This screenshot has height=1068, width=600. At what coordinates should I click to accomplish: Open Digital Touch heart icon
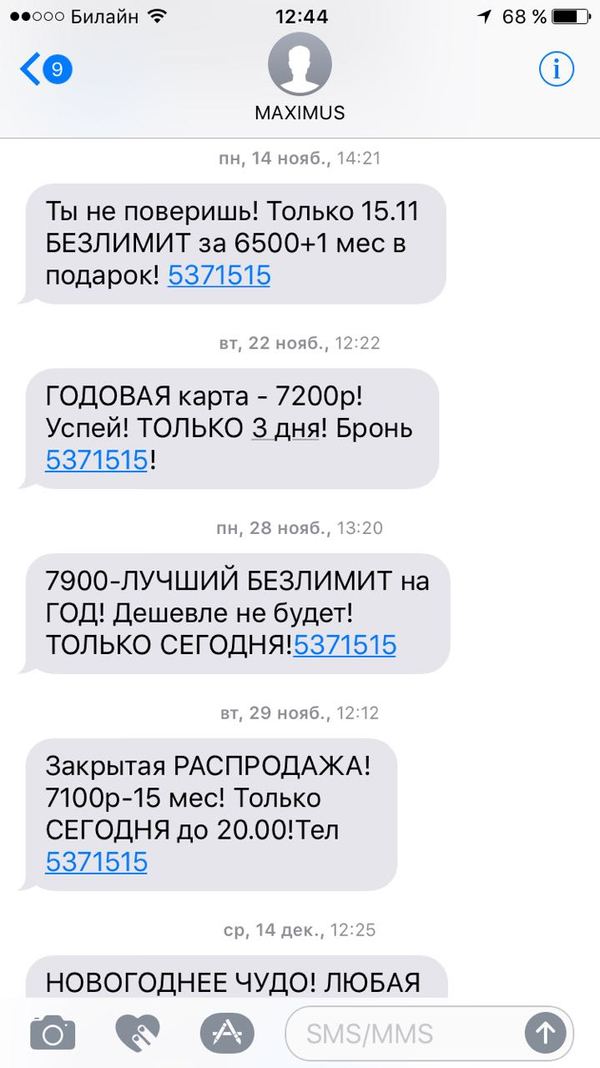coord(139,1030)
